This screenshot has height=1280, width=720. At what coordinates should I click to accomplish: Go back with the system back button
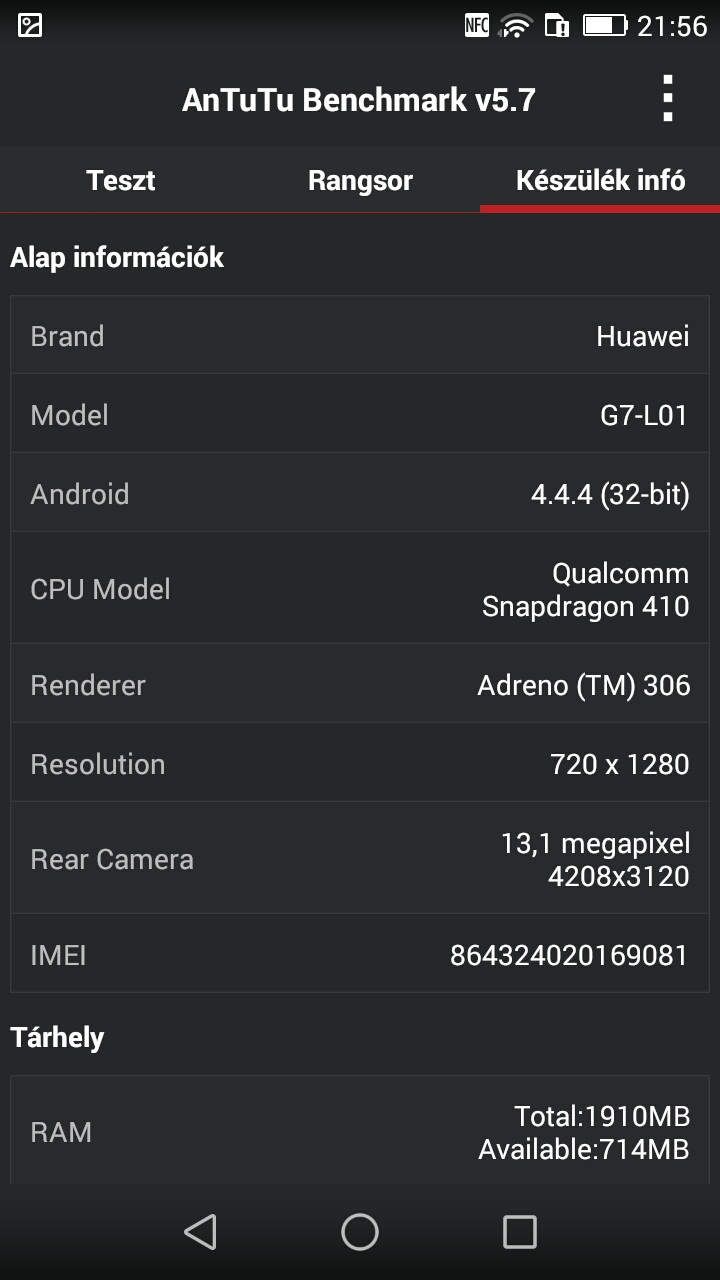tap(201, 1232)
